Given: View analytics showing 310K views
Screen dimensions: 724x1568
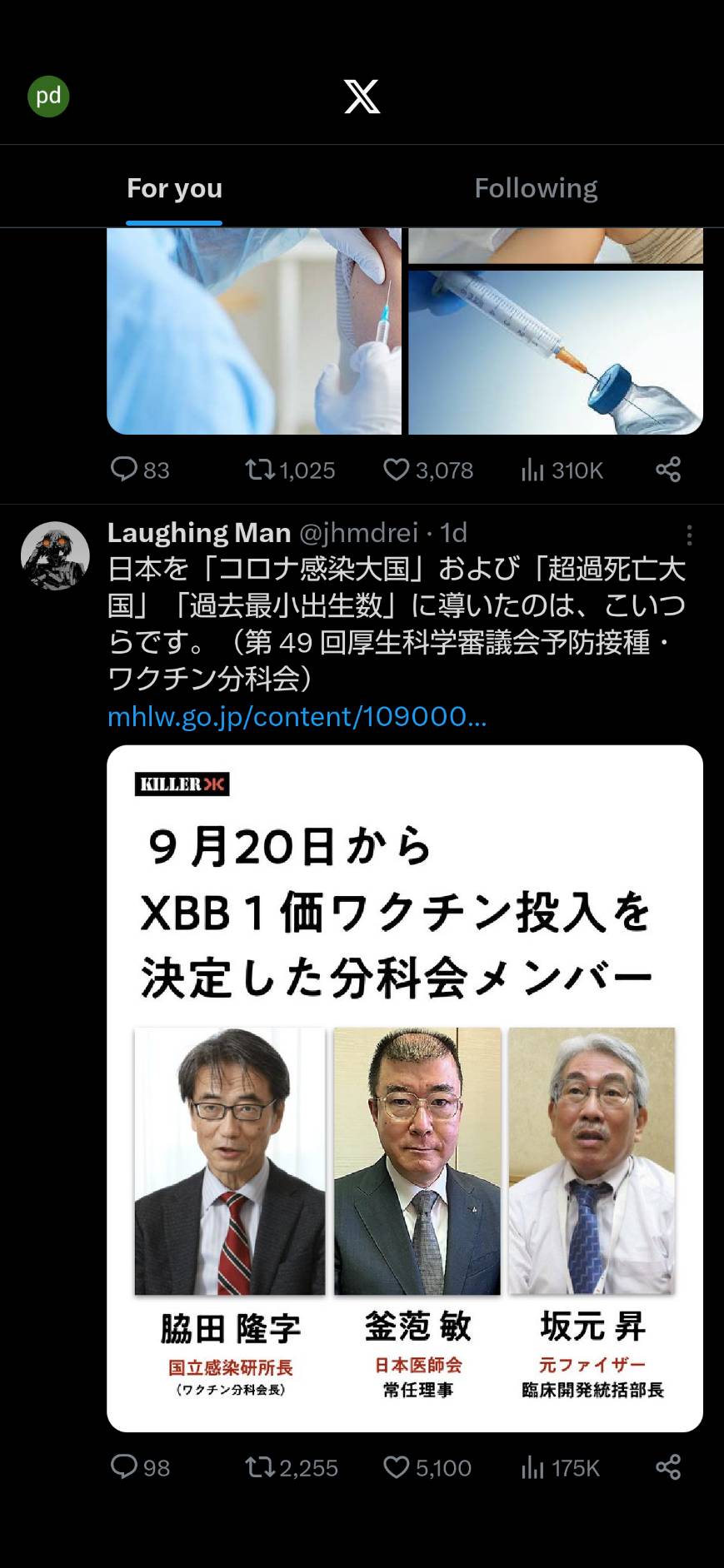Looking at the screenshot, I should 562,470.
